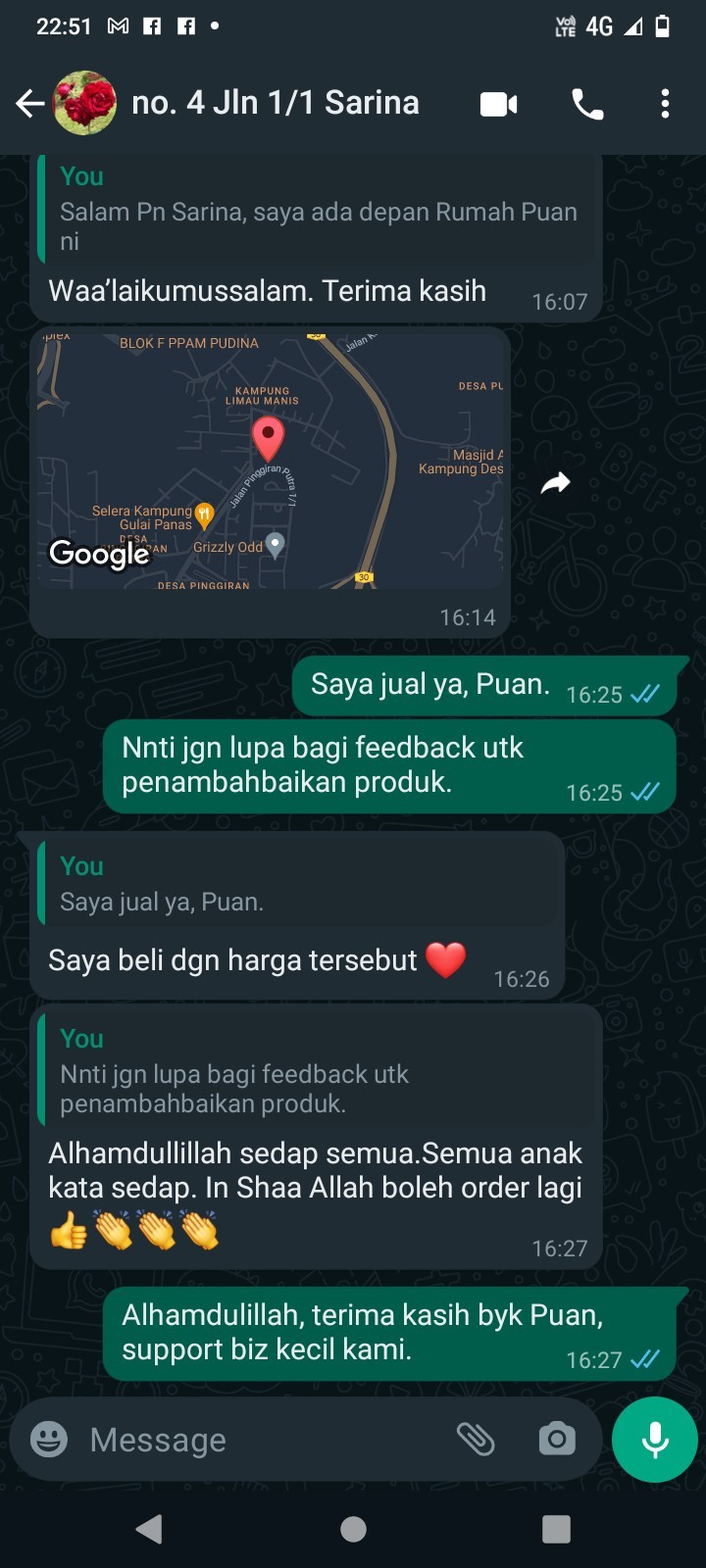706x1568 pixels.
Task: Open contact info for no. 4 Jln 1/1 Sarina
Action: pyautogui.click(x=275, y=103)
